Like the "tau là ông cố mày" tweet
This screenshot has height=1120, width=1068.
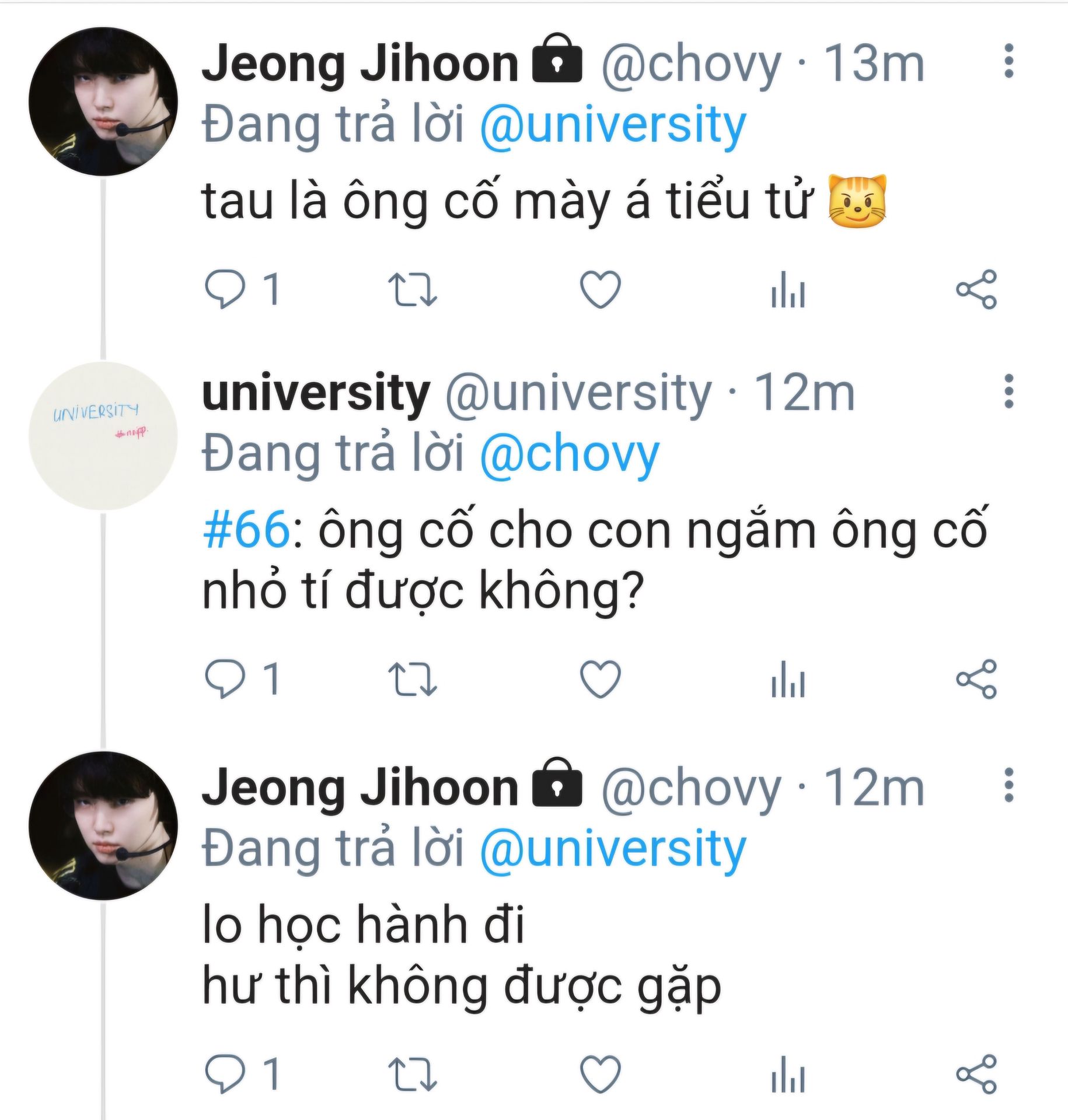(x=600, y=289)
